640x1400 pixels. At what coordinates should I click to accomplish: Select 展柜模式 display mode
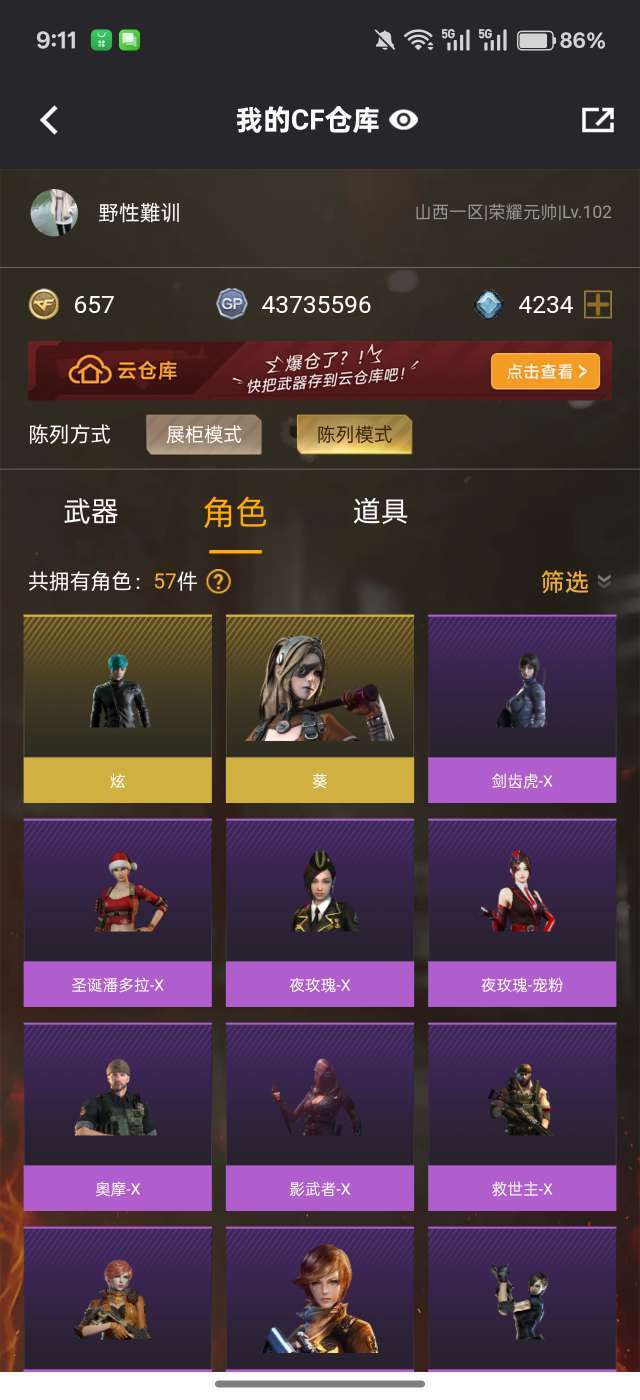[x=204, y=435]
